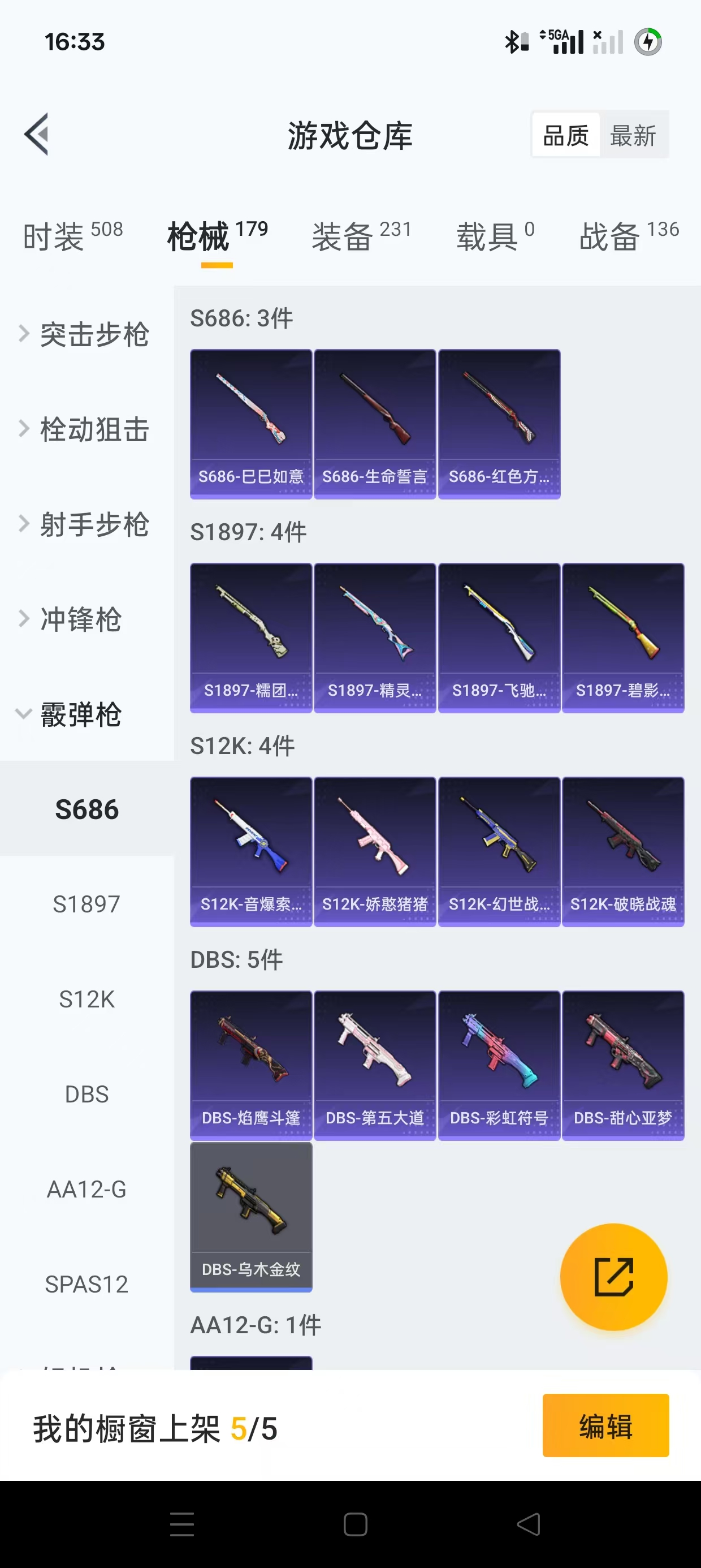
Task: Jump to SPAS12 in the sidebar
Action: [86, 1285]
